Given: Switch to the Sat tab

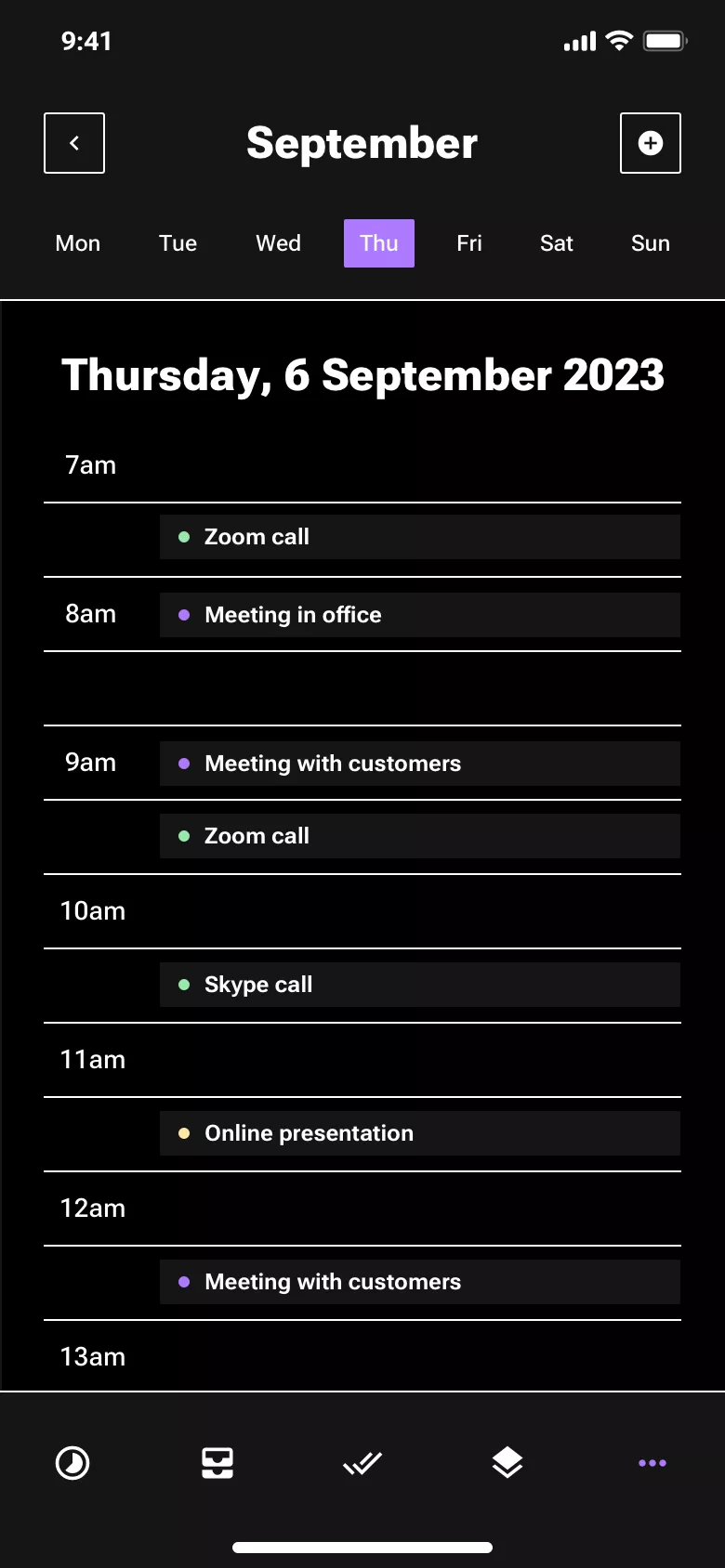Looking at the screenshot, I should (x=556, y=242).
